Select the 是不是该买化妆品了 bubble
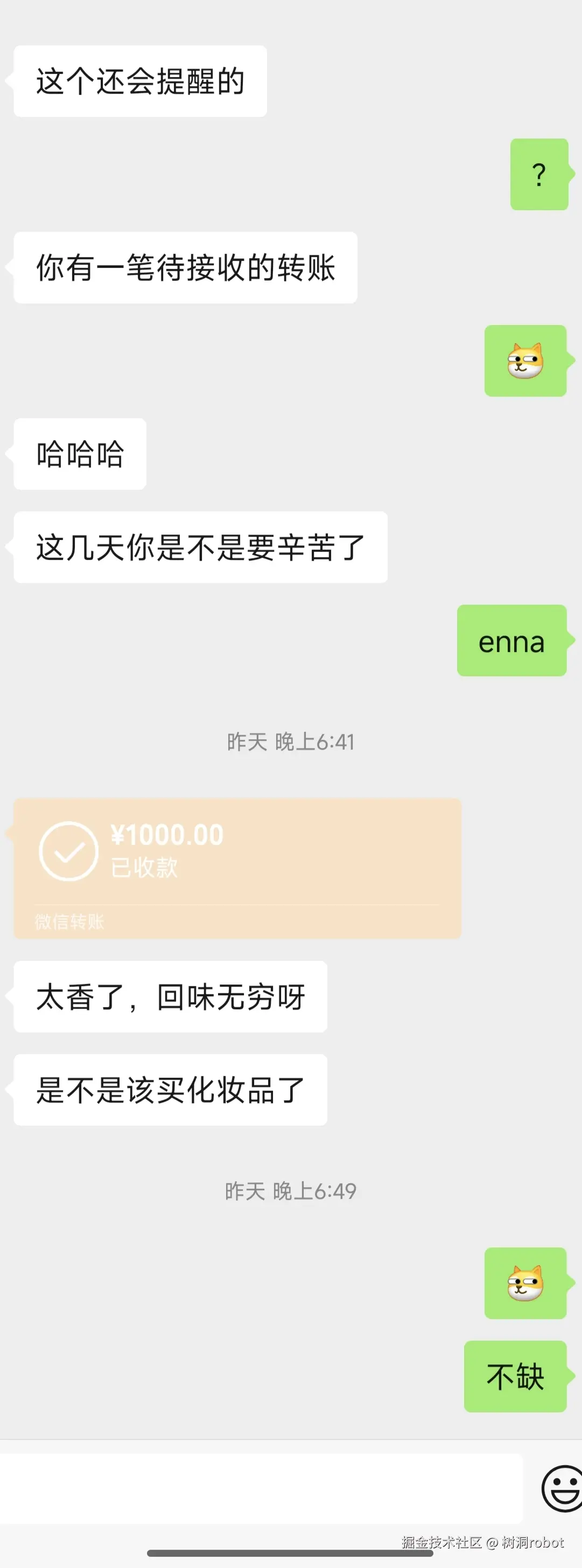 pos(170,1090)
